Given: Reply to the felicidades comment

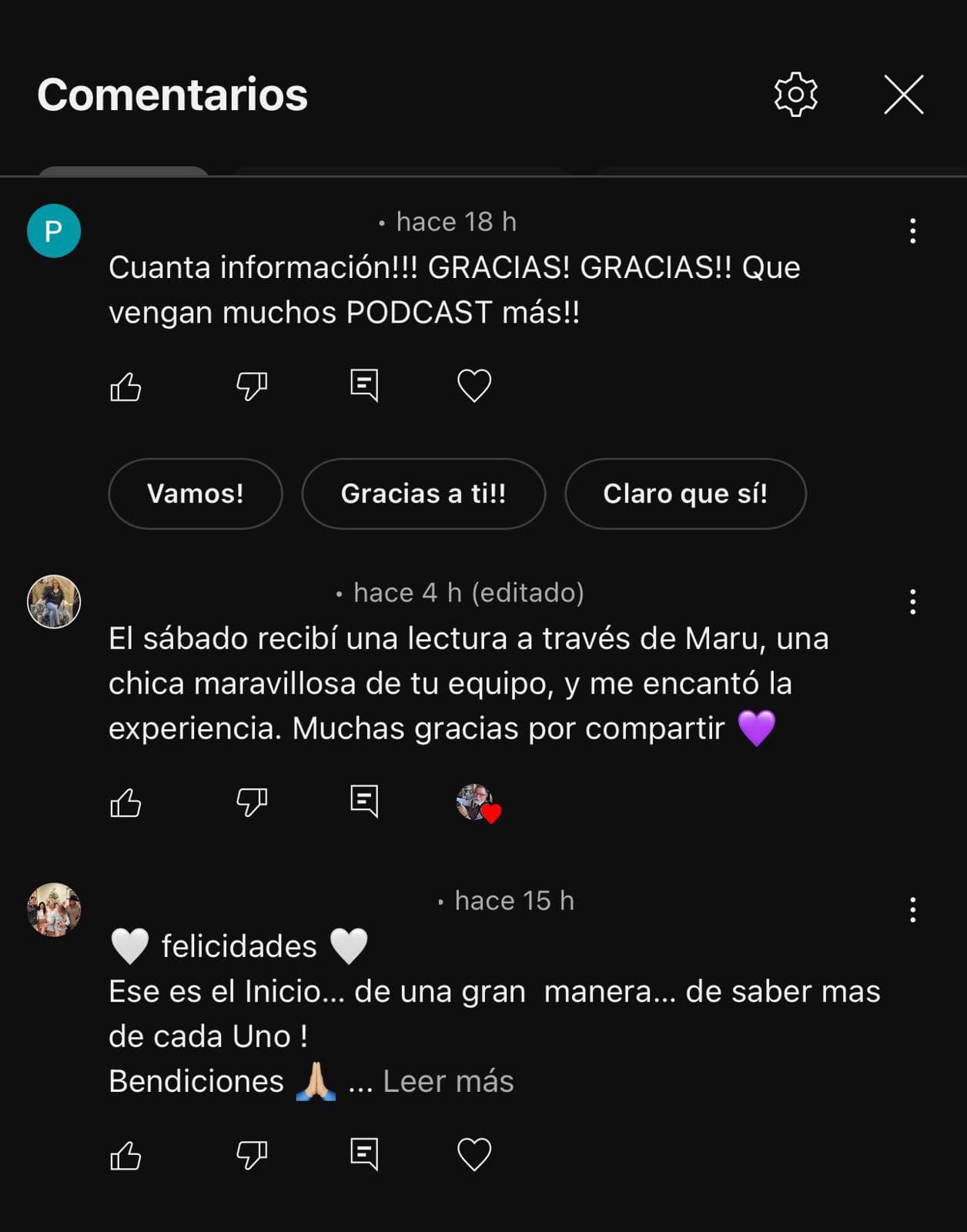Looking at the screenshot, I should point(364,1153).
